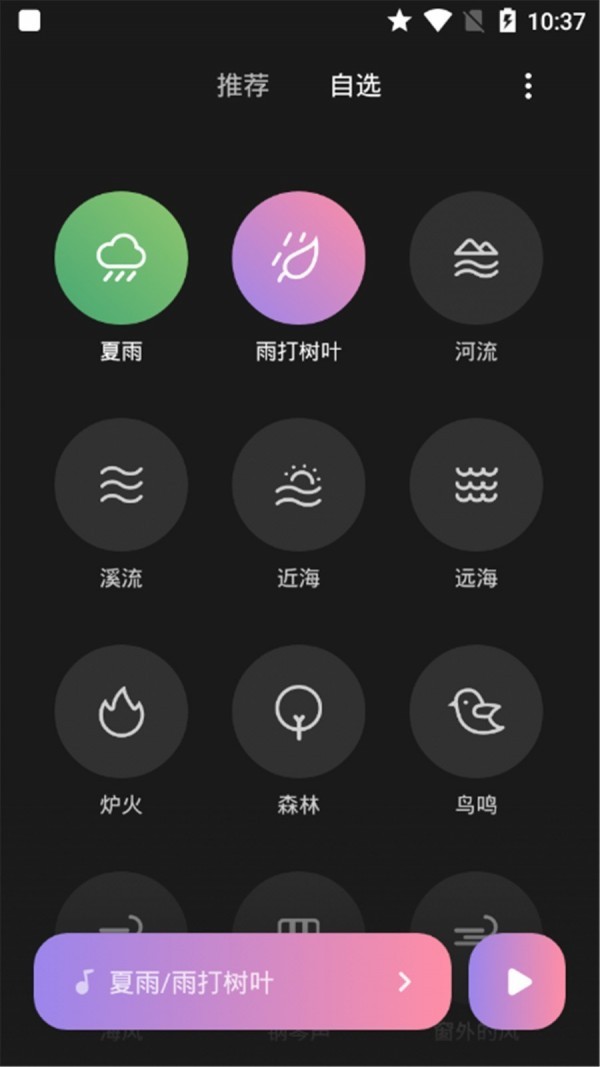Turn on the 炉火 fireplace sound
Image resolution: width=600 pixels, height=1067 pixels.
pos(121,711)
